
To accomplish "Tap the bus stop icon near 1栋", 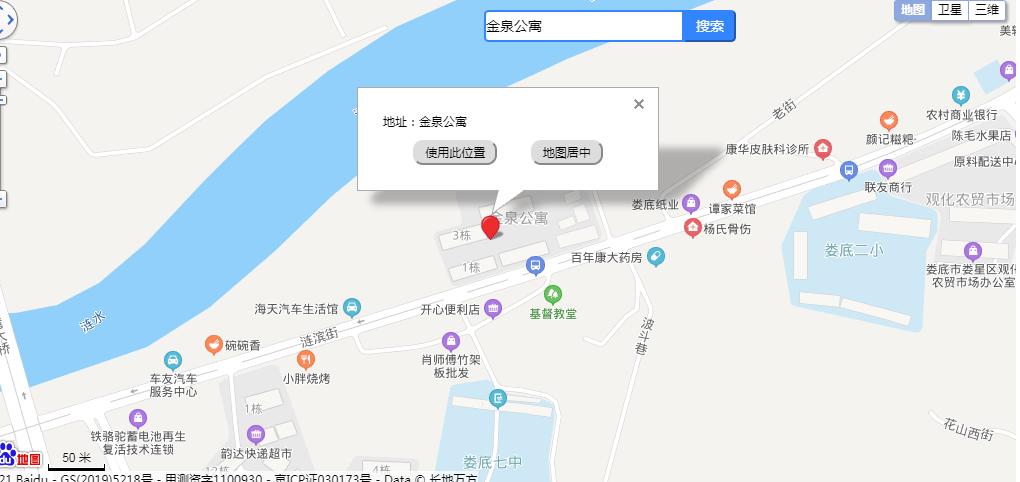I will click(x=535, y=266).
